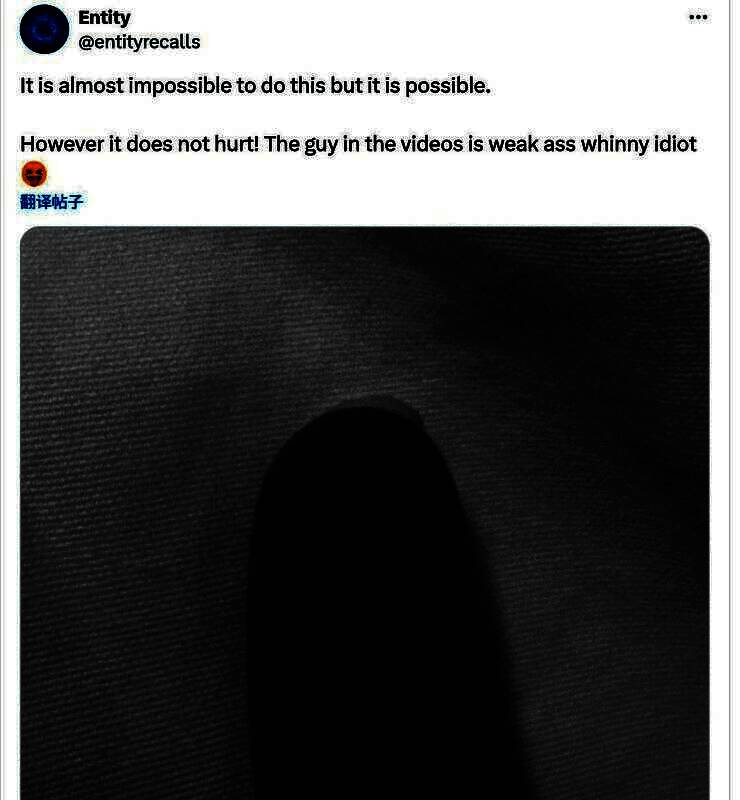Open Entity's profile picture
Viewport: 740px width, 800px height.
[x=43, y=29]
